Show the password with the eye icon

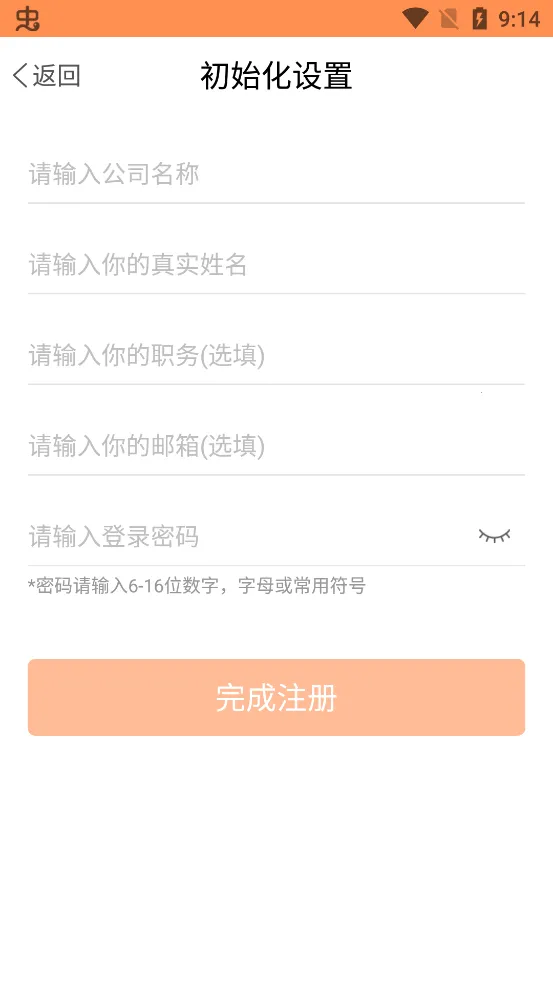(x=495, y=536)
